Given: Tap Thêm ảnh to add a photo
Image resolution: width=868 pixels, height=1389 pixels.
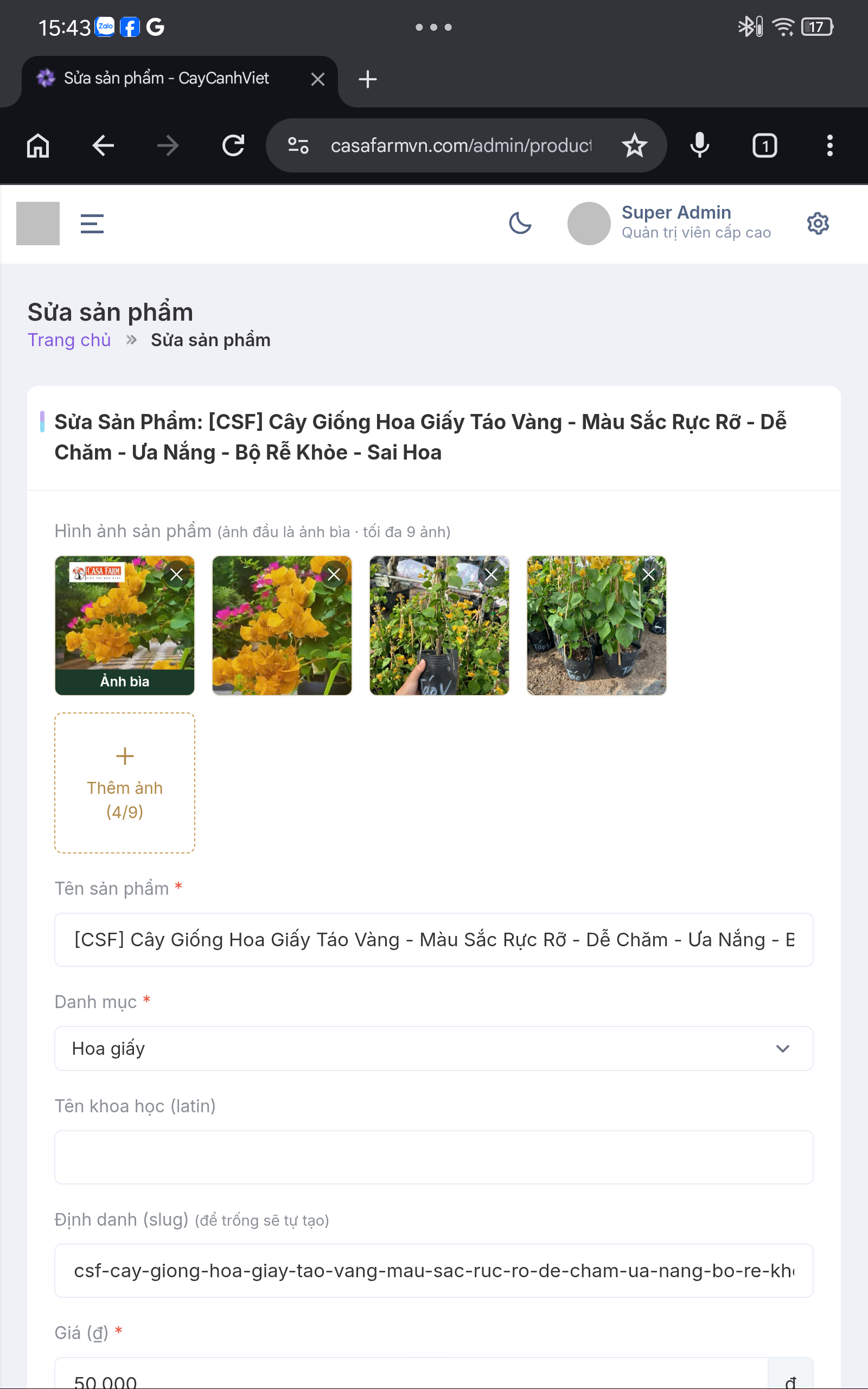Looking at the screenshot, I should tap(125, 783).
